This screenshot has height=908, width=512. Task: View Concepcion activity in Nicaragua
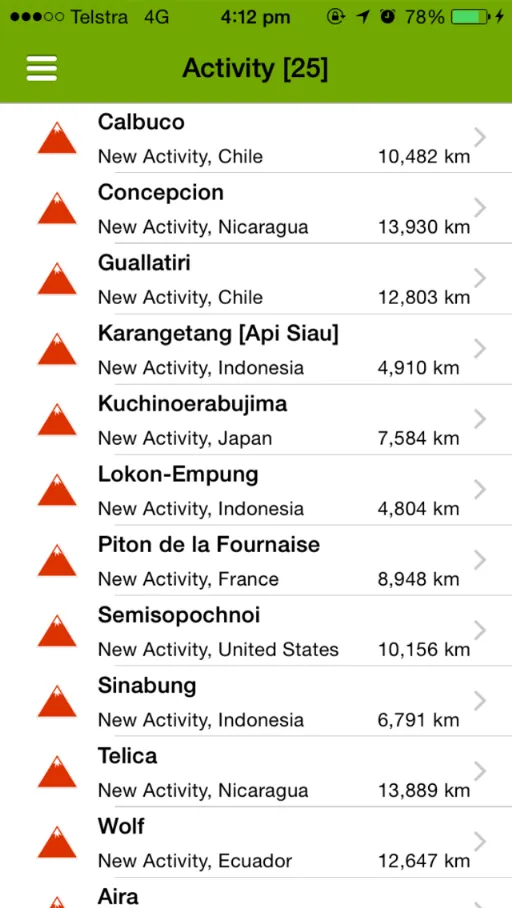point(256,208)
